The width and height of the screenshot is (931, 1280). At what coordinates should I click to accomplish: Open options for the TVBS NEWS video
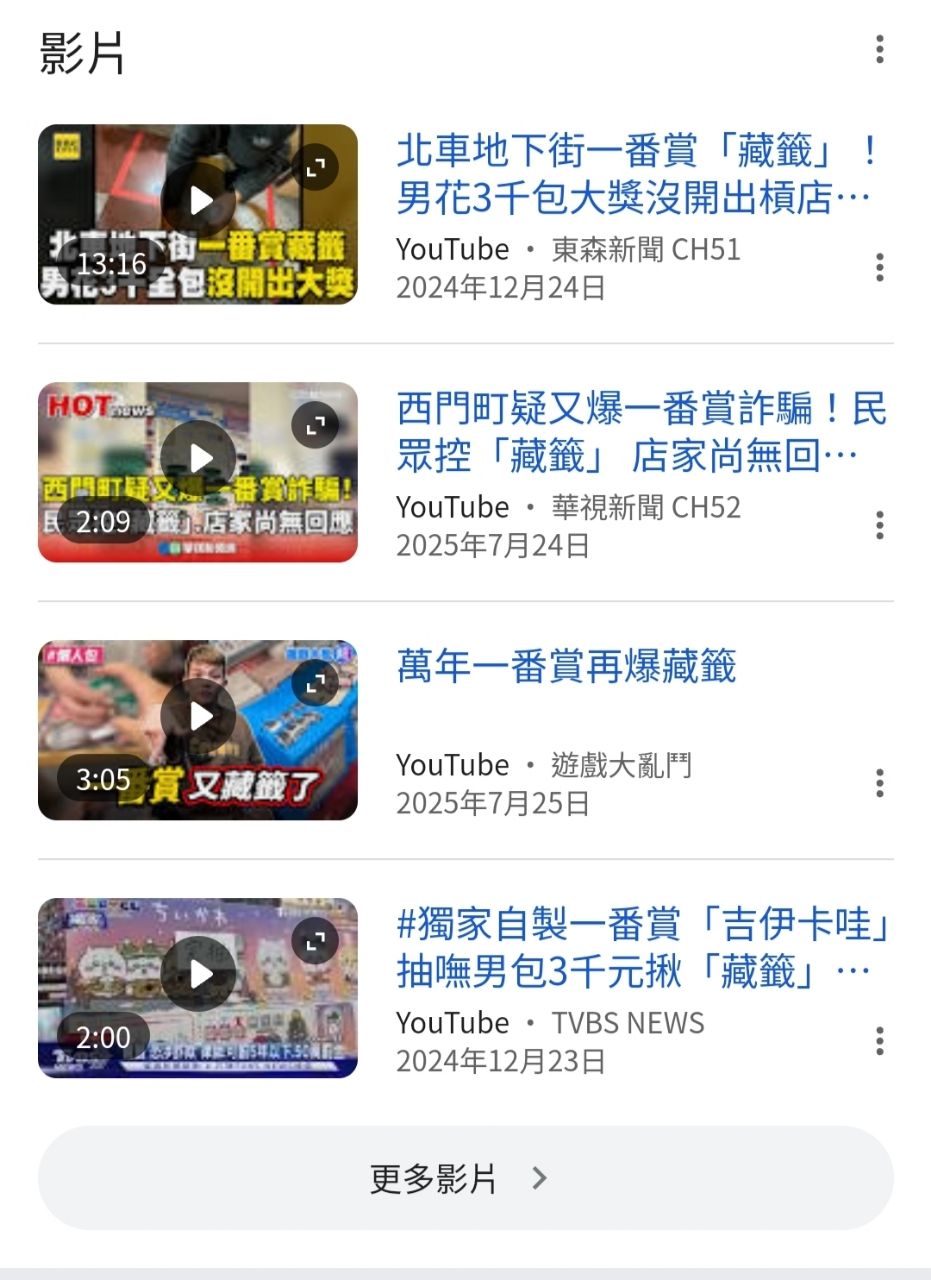coord(879,1041)
